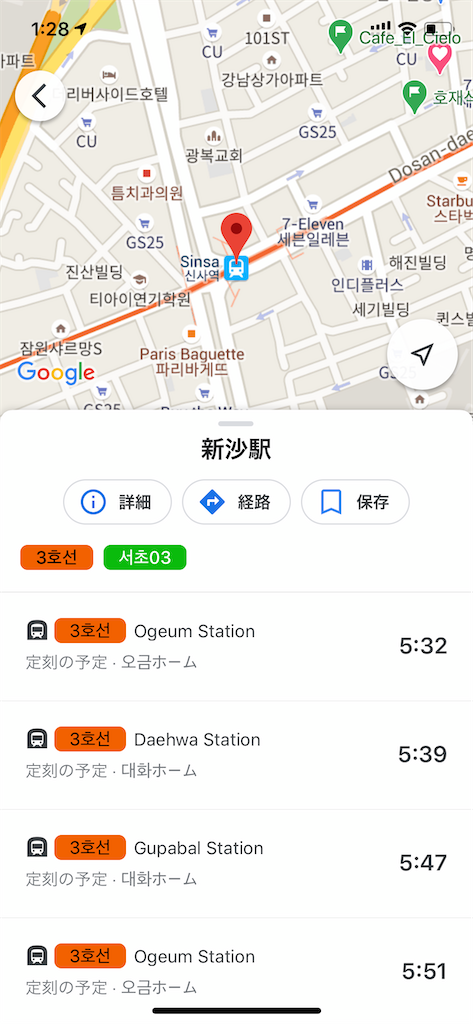Image resolution: width=473 pixels, height=1024 pixels.
Task: Tap the sheet's grabber handle above 新沙駅
Action: pyautogui.click(x=236, y=424)
